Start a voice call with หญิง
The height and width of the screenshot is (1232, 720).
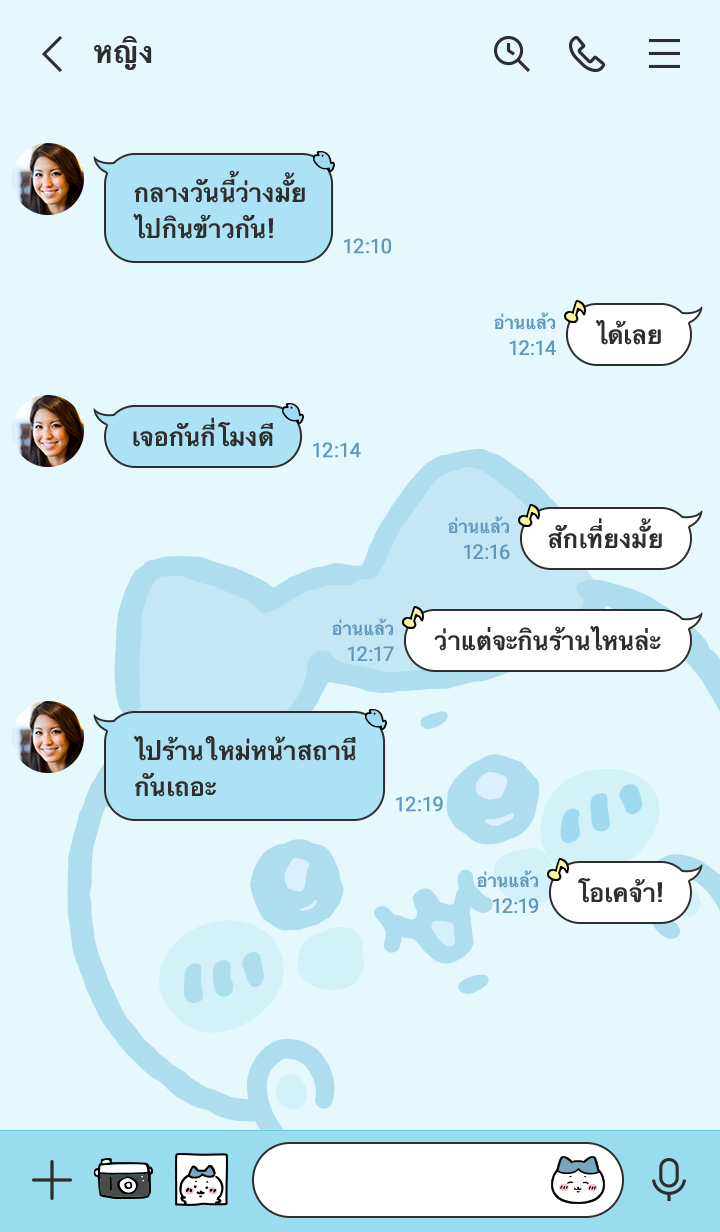point(587,54)
